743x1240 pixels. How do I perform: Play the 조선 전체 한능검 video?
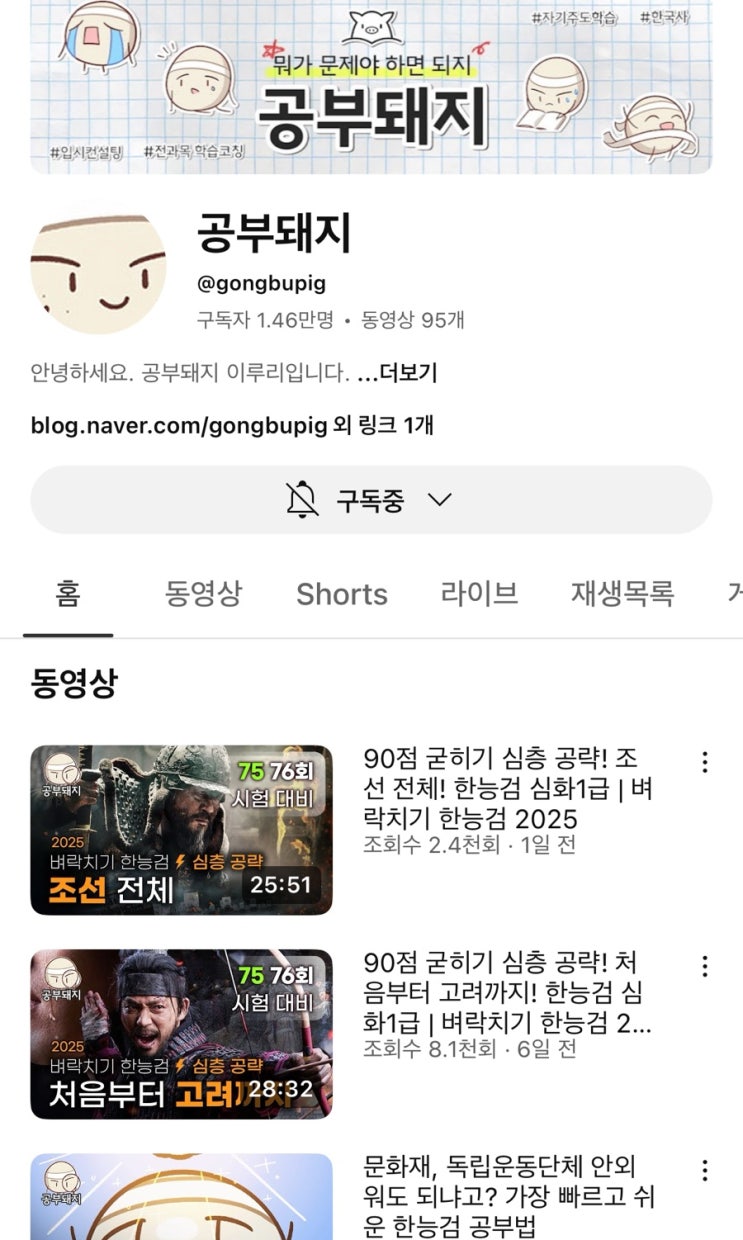181,829
